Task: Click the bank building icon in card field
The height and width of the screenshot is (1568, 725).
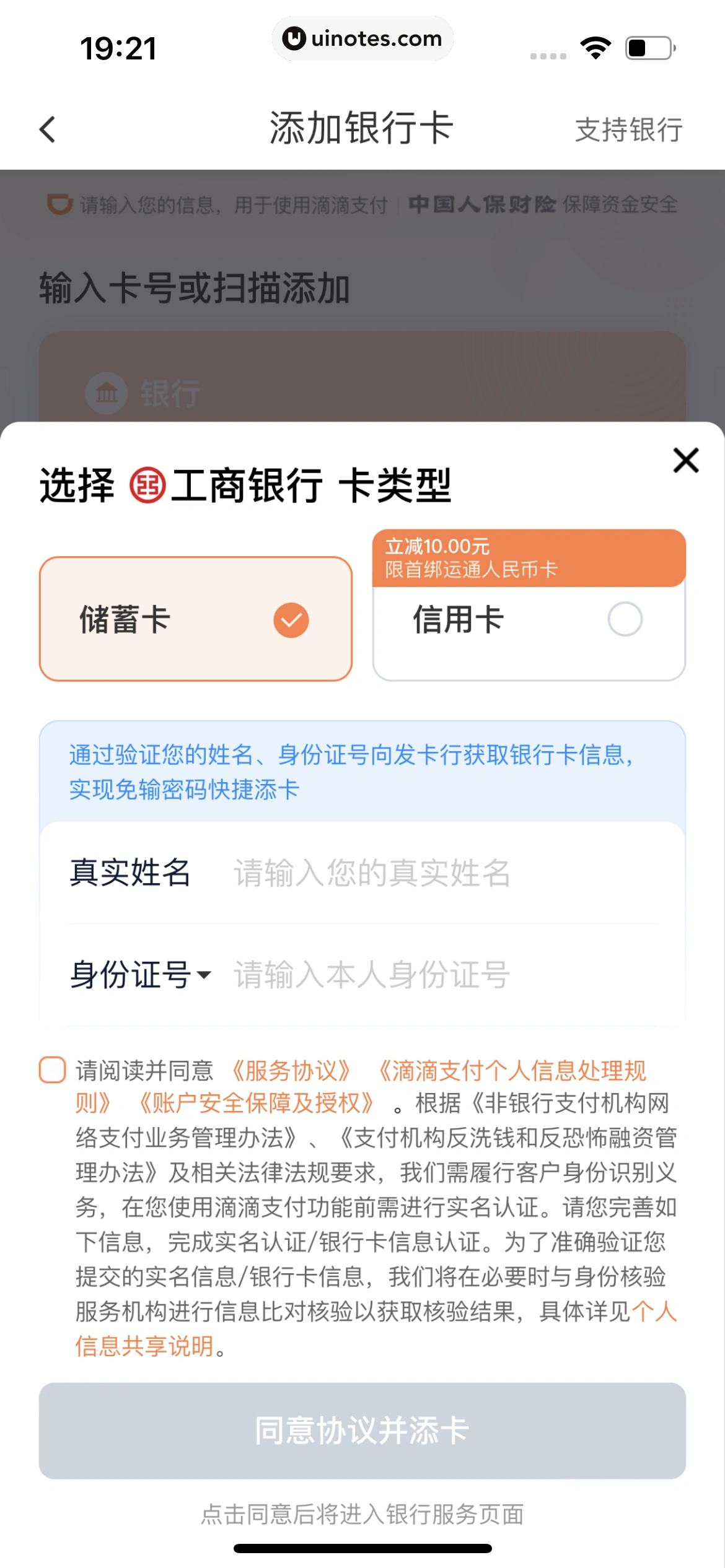Action: [107, 393]
